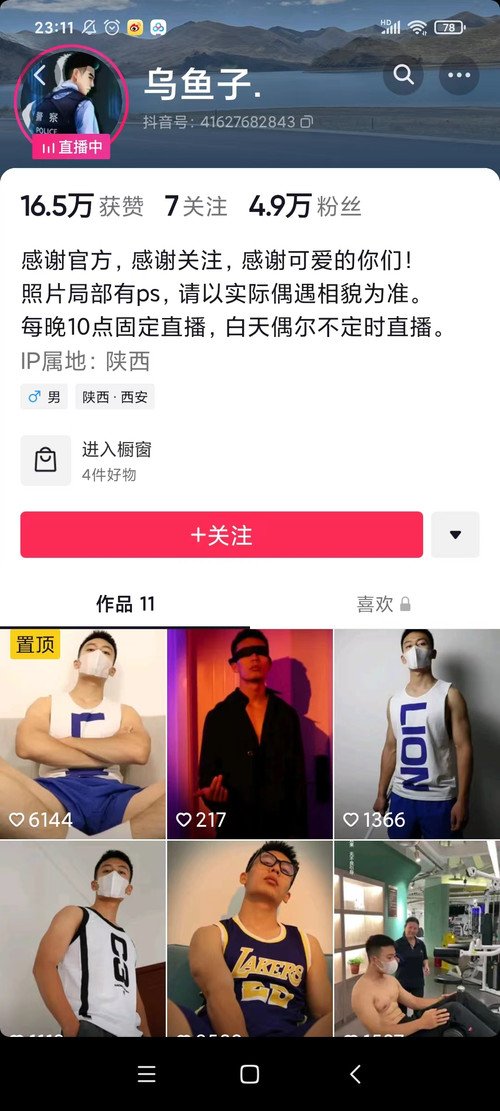The height and width of the screenshot is (1111, 500).
Task: Open the video with 217 likes
Action: coord(250,733)
